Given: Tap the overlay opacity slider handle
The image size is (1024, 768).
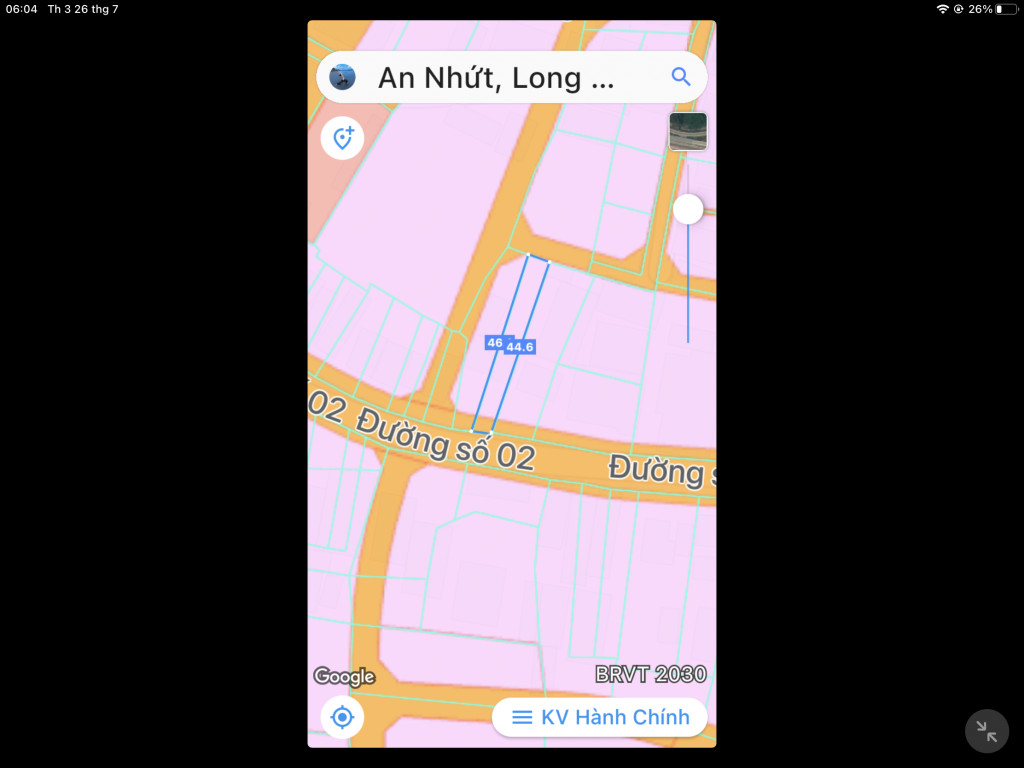Looking at the screenshot, I should click(x=688, y=209).
